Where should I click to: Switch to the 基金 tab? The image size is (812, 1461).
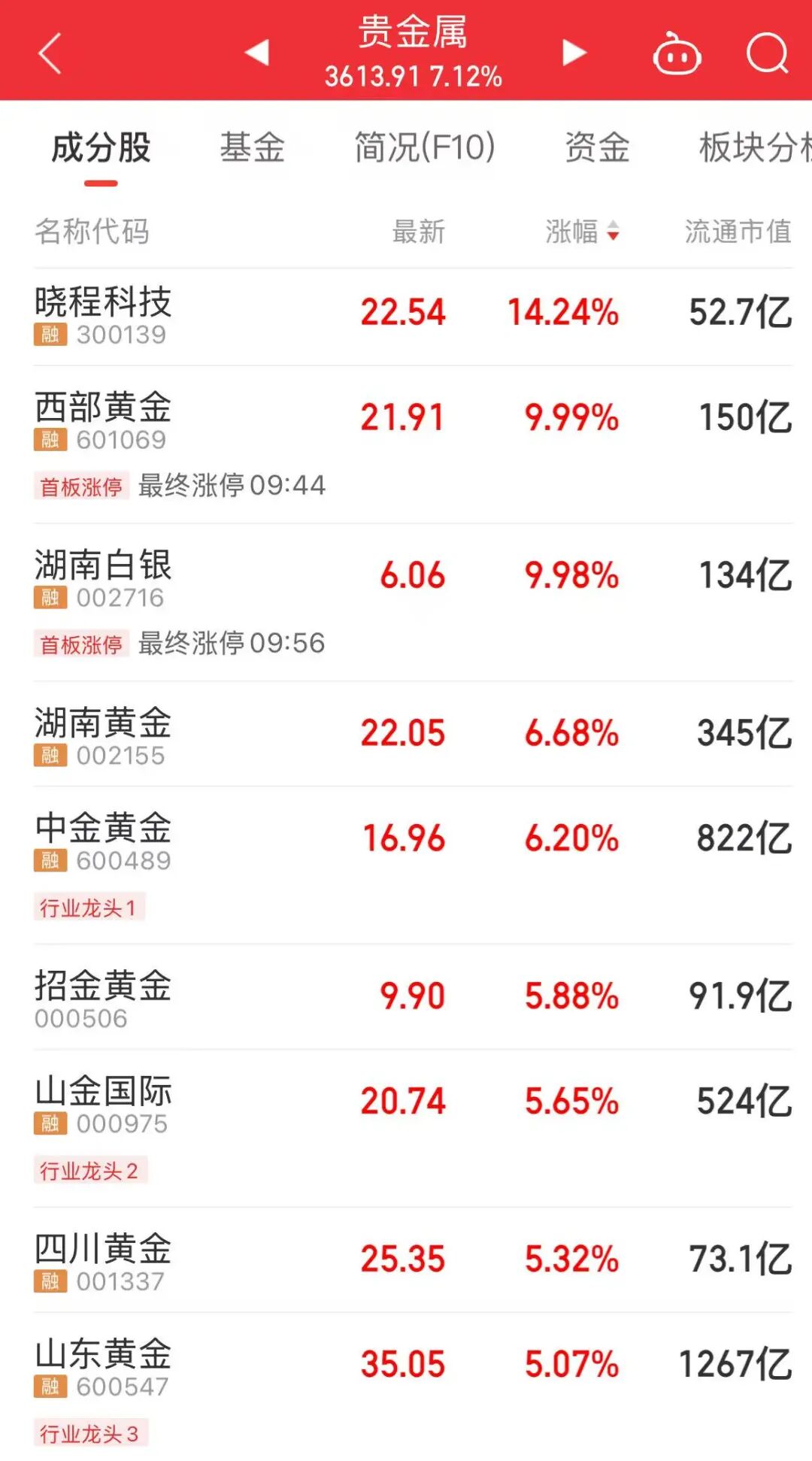252,148
